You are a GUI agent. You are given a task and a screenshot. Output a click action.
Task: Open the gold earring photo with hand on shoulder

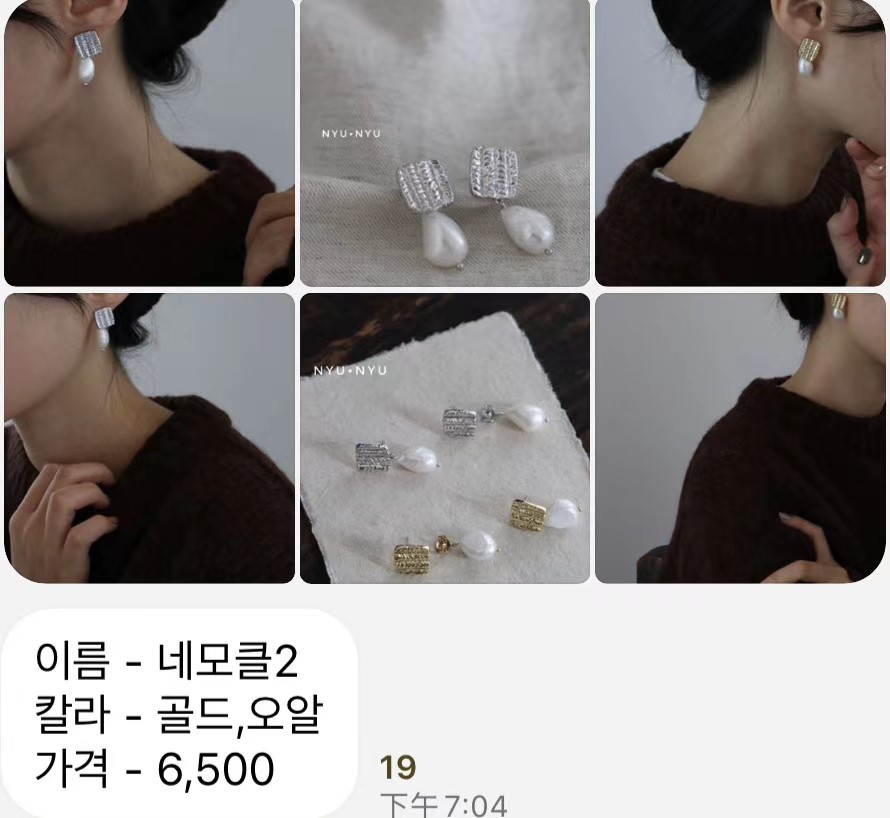click(741, 438)
